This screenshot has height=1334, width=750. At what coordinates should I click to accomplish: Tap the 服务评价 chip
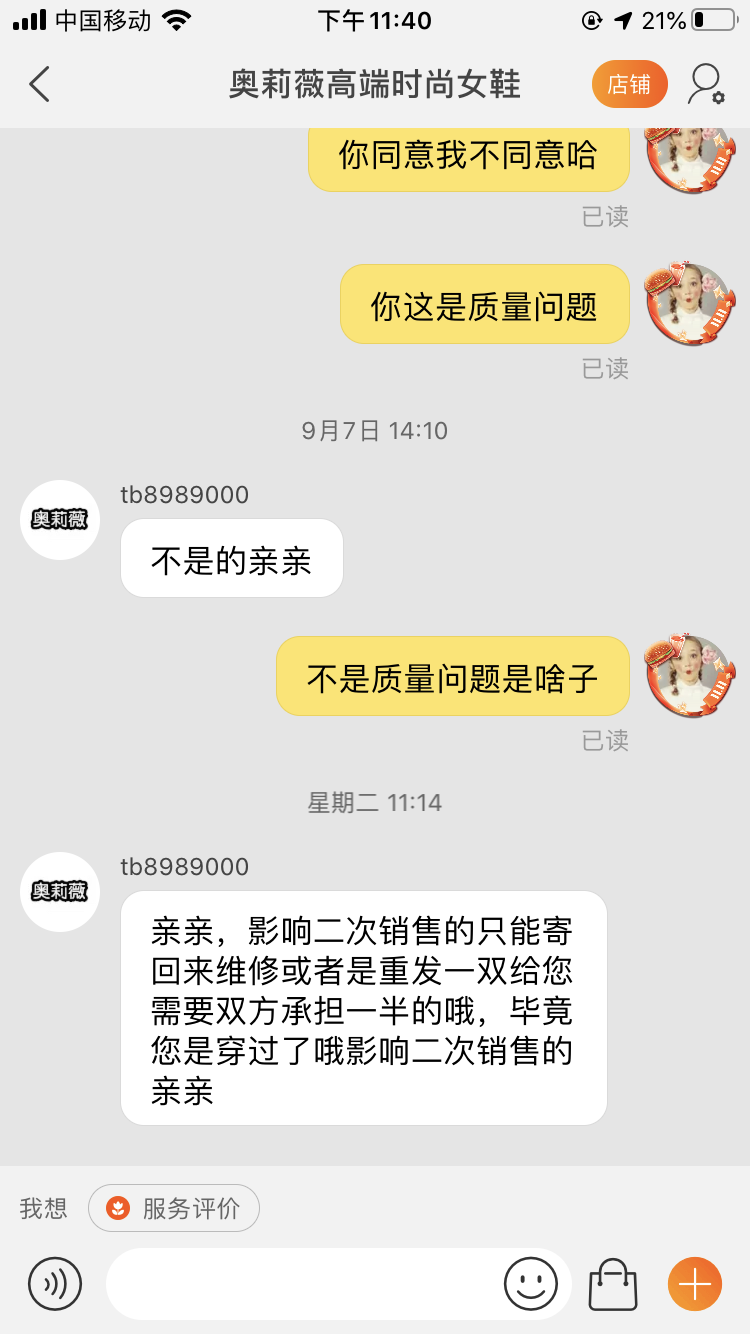(x=174, y=1208)
